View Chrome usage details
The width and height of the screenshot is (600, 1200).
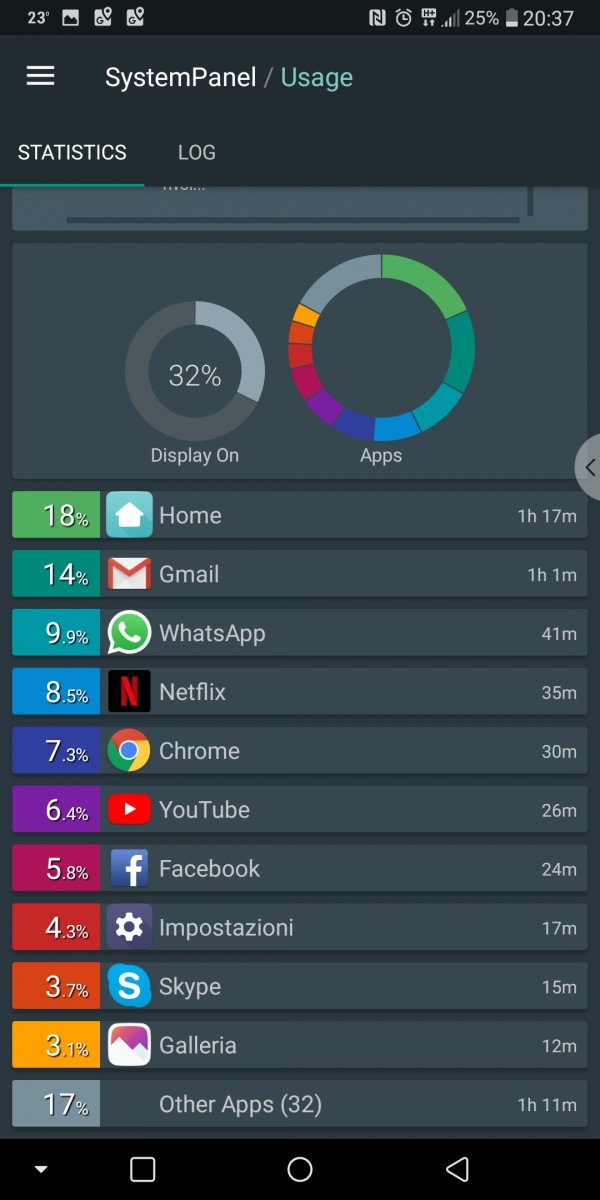pos(299,751)
